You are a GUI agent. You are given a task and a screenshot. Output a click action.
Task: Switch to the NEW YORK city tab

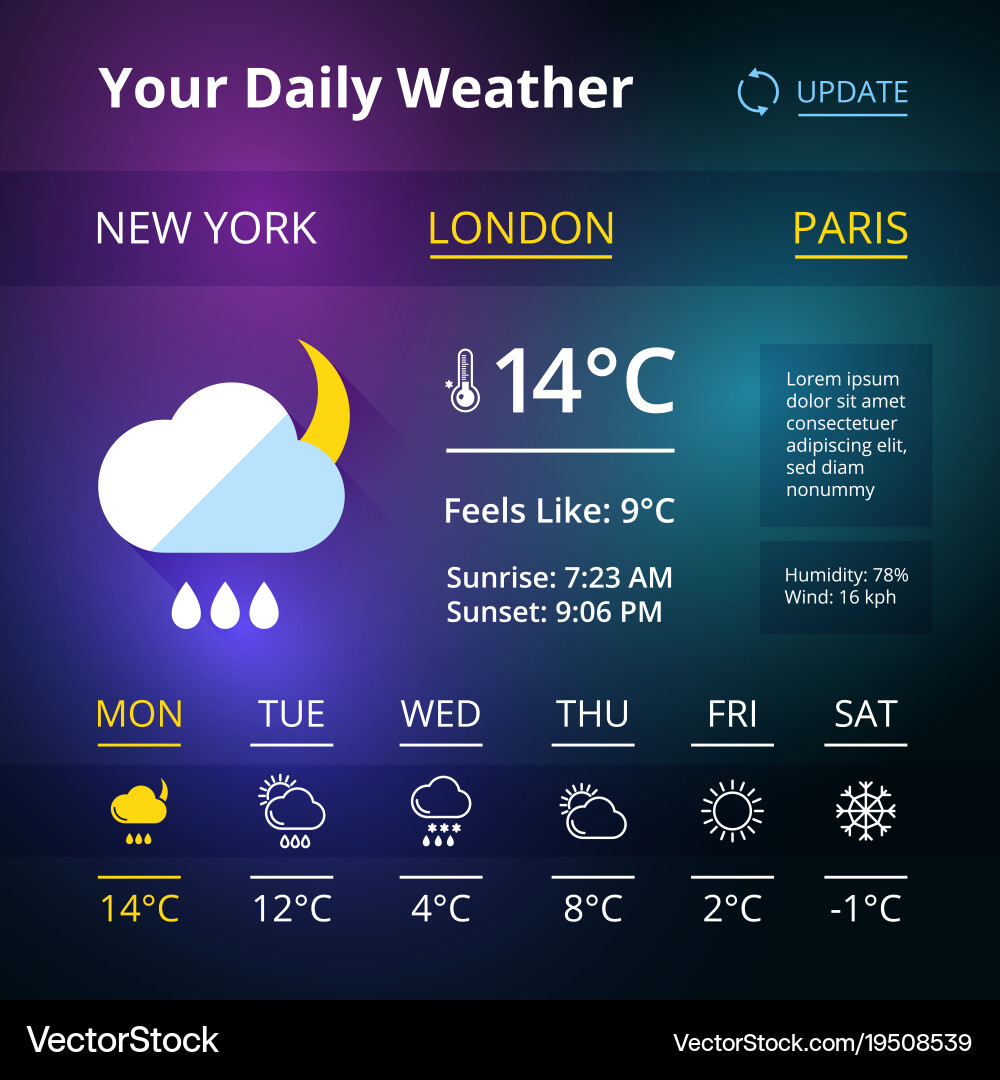206,229
